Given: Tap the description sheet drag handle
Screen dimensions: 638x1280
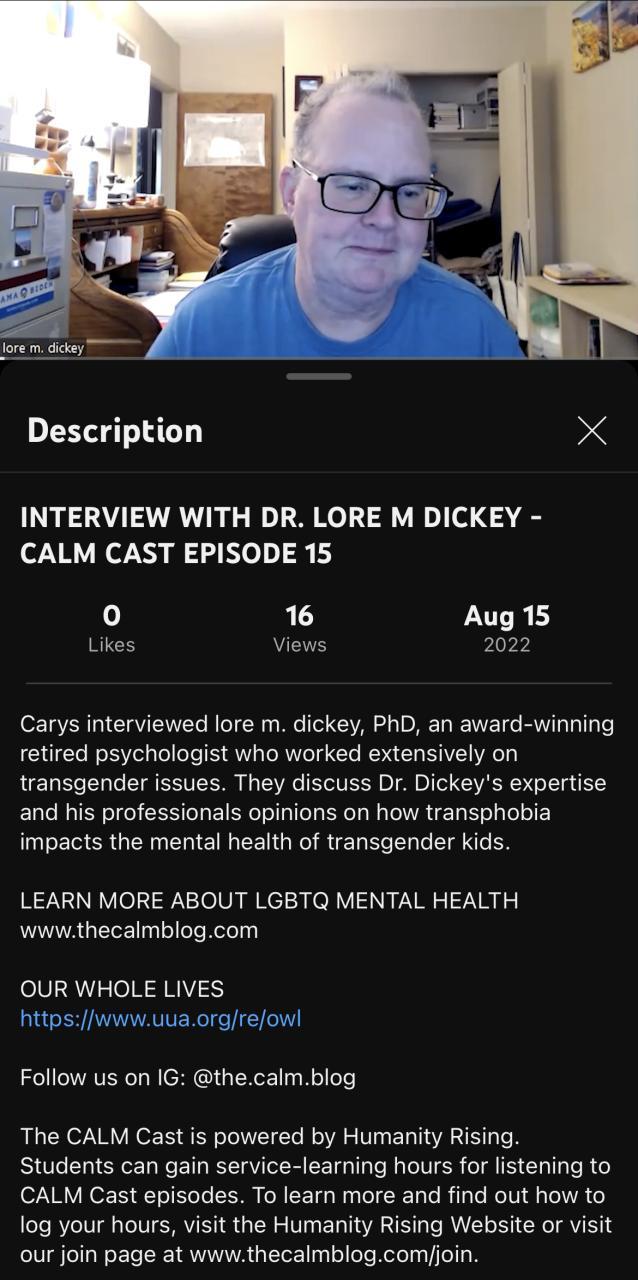Looking at the screenshot, I should 318,377.
